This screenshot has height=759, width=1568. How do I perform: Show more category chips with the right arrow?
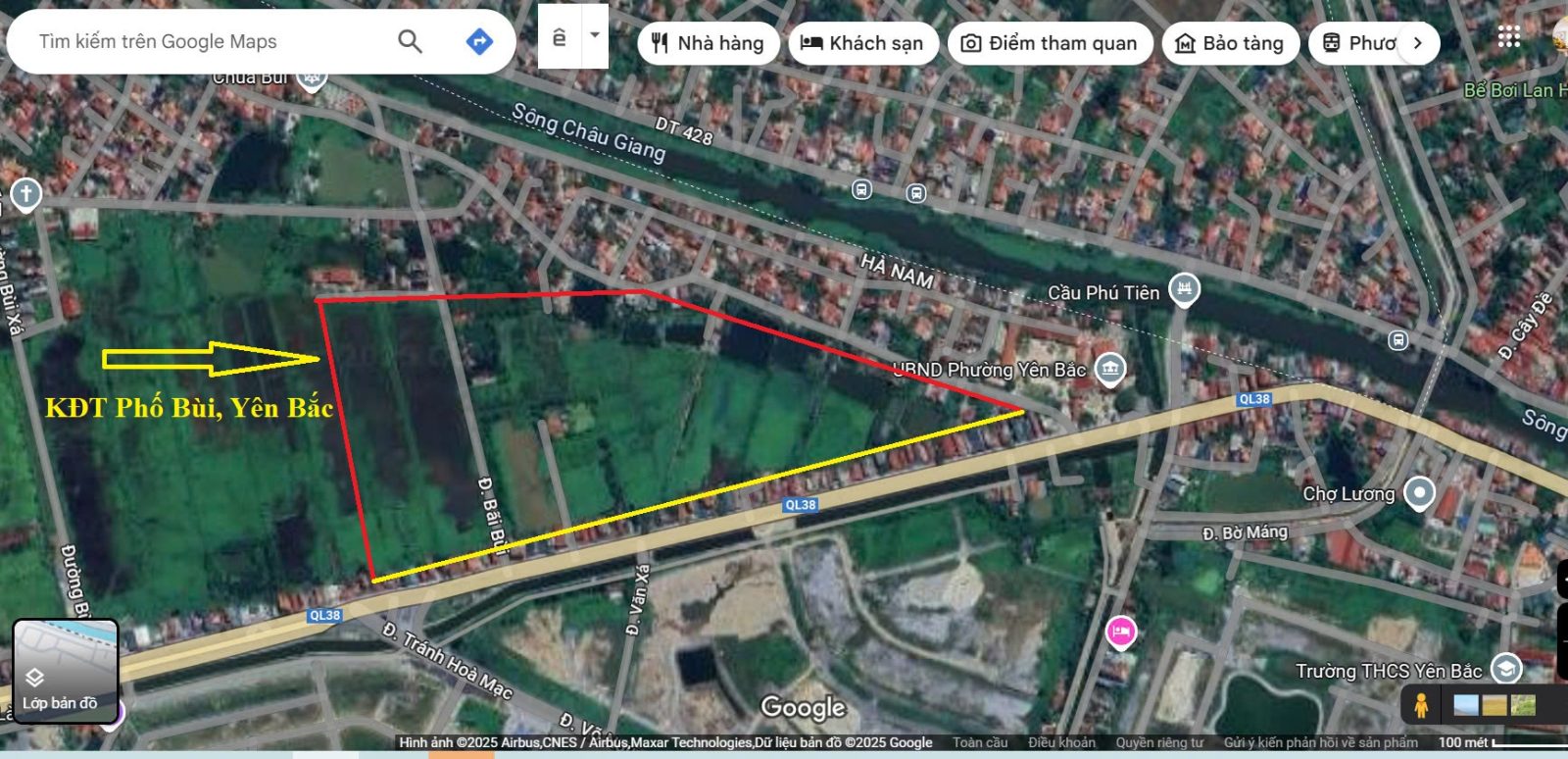(1417, 43)
